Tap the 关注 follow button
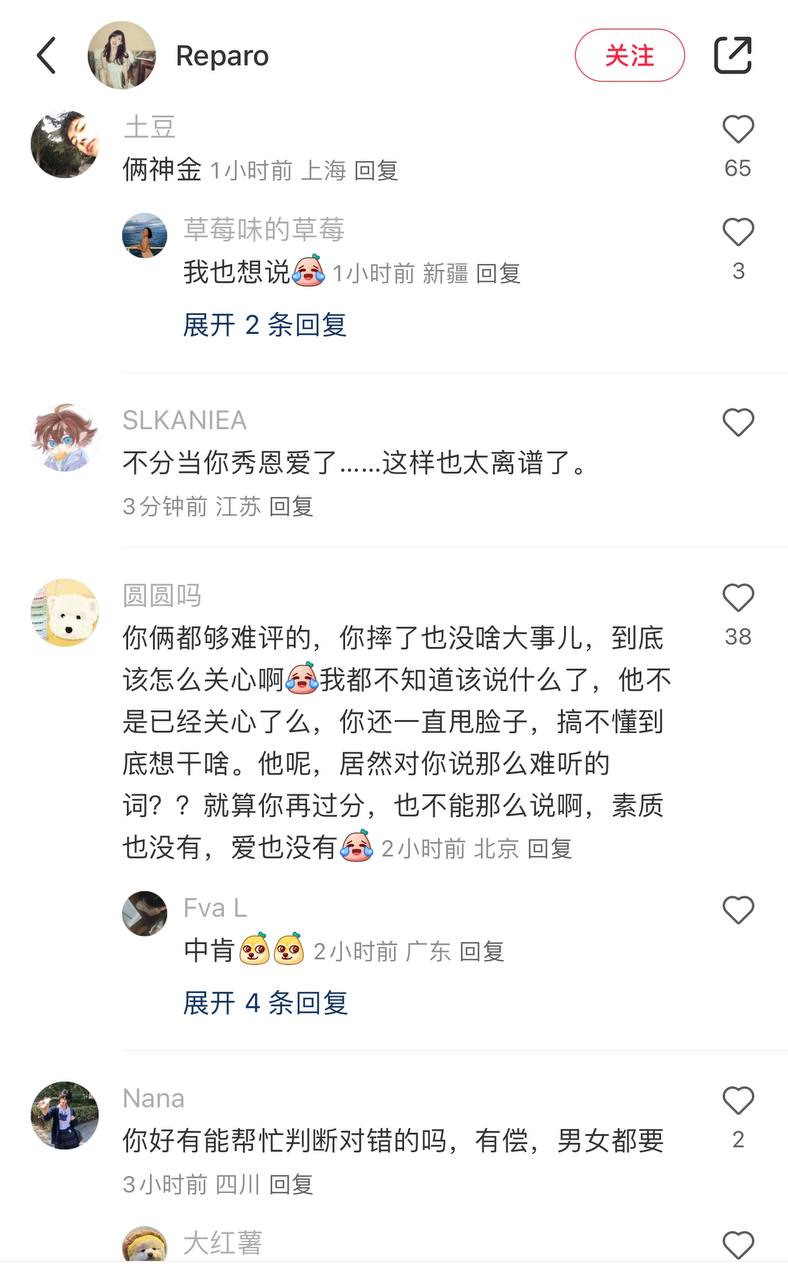The width and height of the screenshot is (788, 1280). coord(629,56)
